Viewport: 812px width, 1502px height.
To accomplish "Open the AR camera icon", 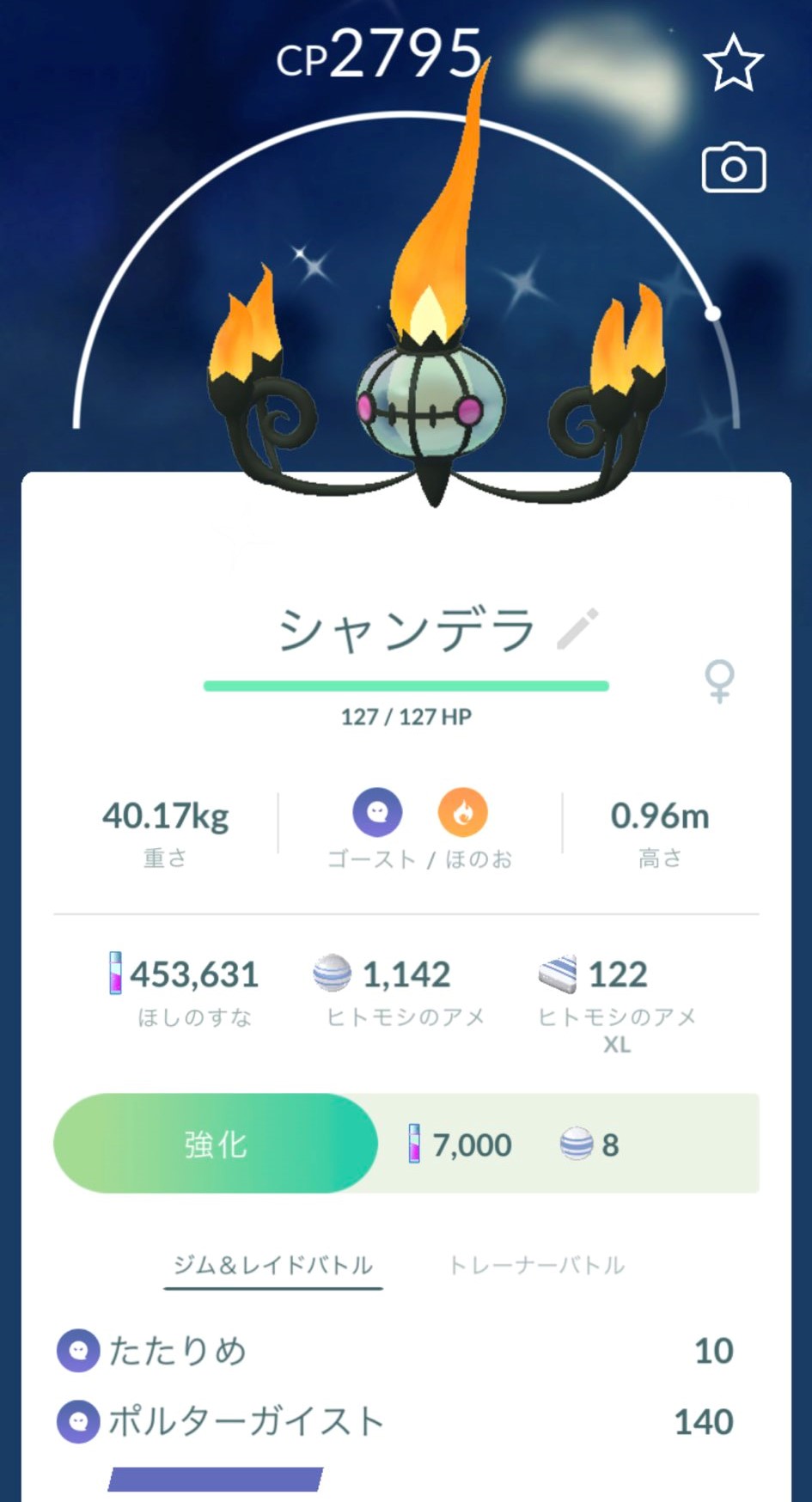I will [x=733, y=168].
